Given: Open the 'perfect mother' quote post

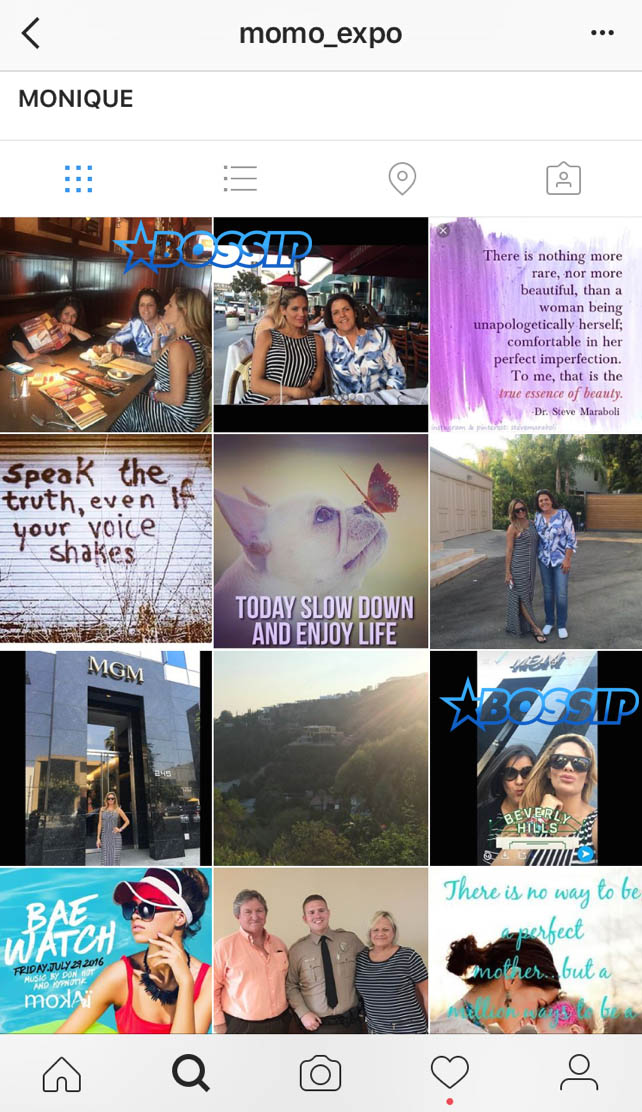Looking at the screenshot, I should point(536,950).
